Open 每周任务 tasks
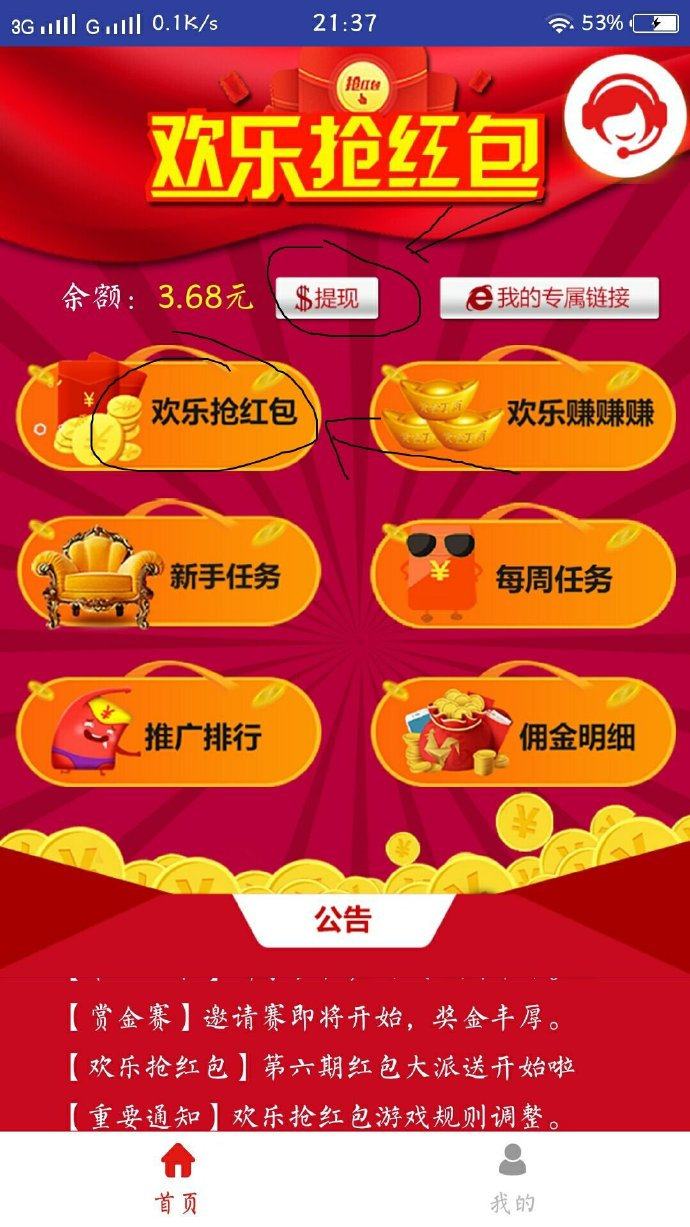Image resolution: width=690 pixels, height=1227 pixels. [522, 576]
